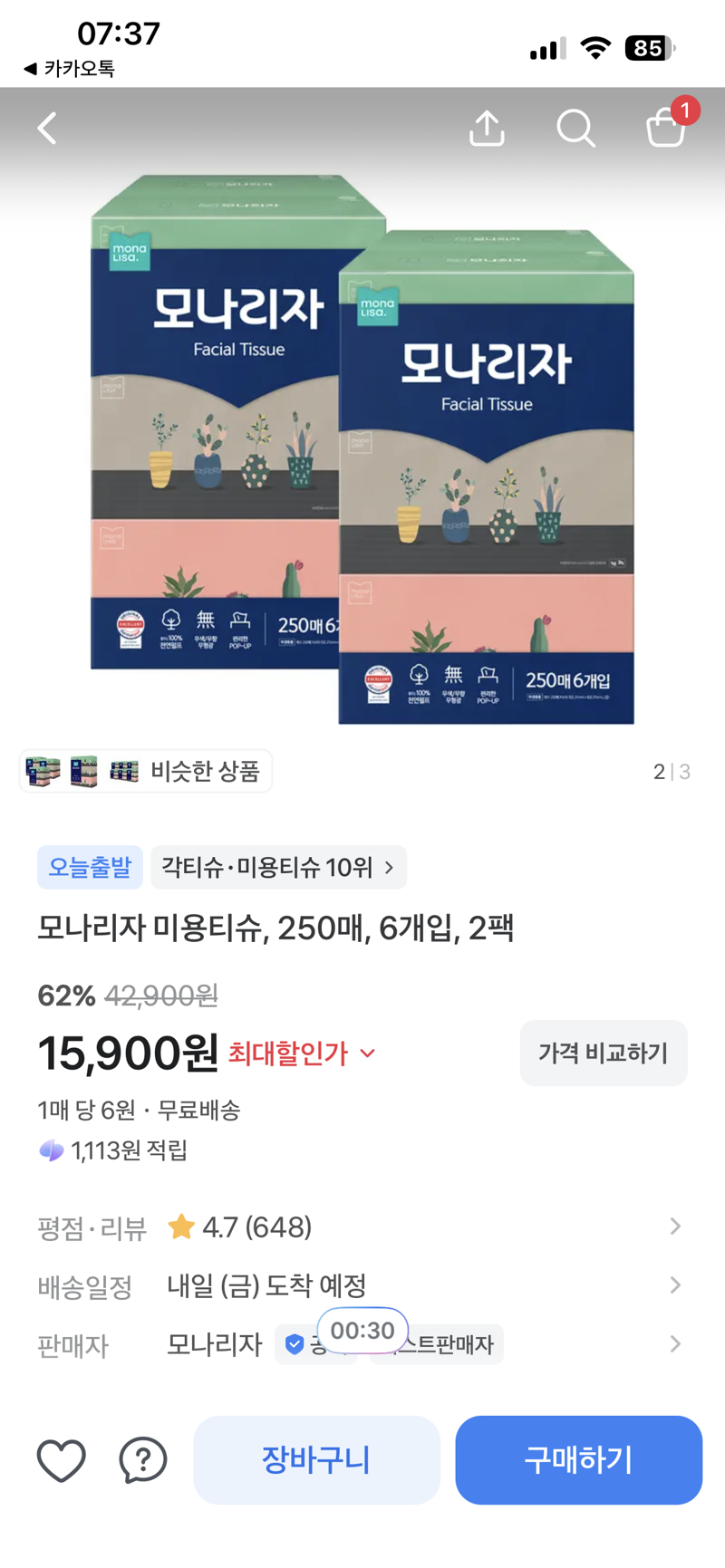Open the 배송일정 delivery schedule row
Viewport: 725px width, 1568px height.
point(362,1285)
